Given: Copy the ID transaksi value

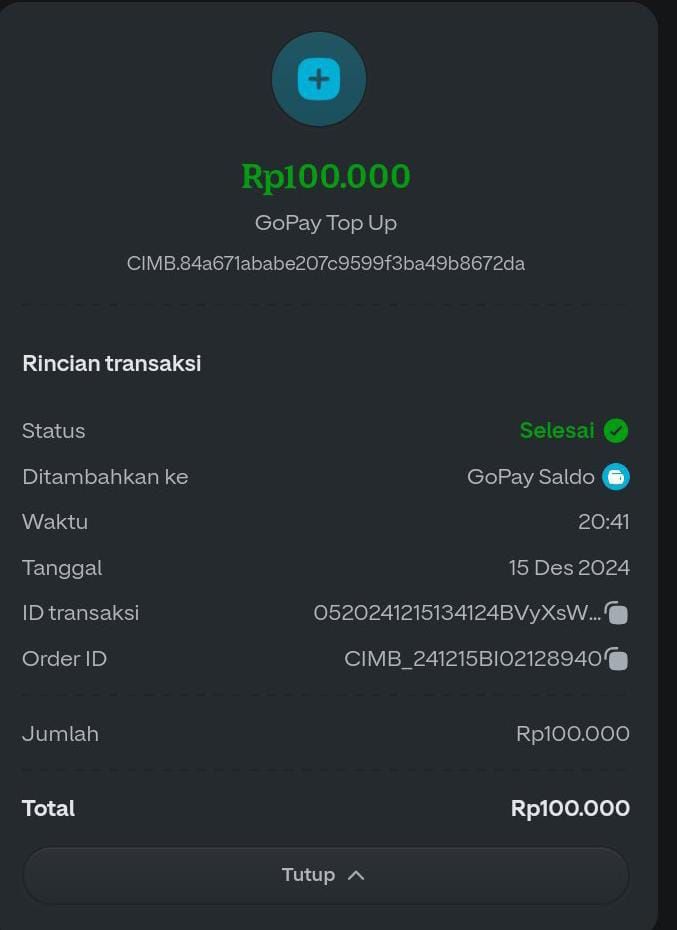Looking at the screenshot, I should pos(617,613).
